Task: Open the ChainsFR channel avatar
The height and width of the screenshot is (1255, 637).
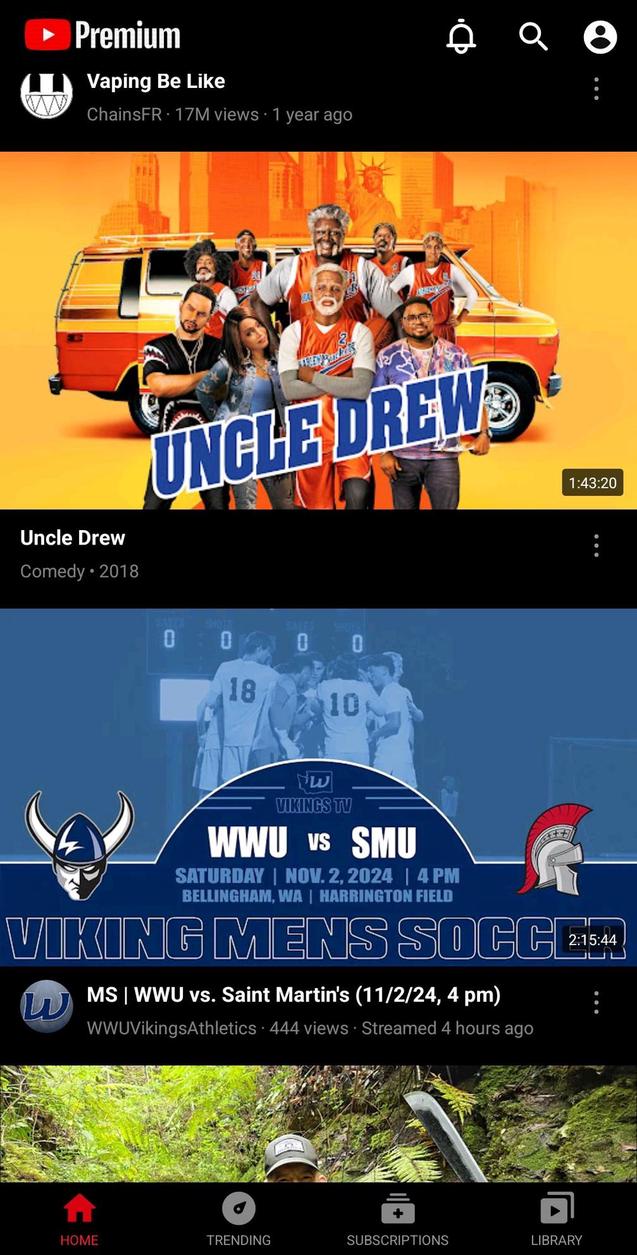Action: 46,95
